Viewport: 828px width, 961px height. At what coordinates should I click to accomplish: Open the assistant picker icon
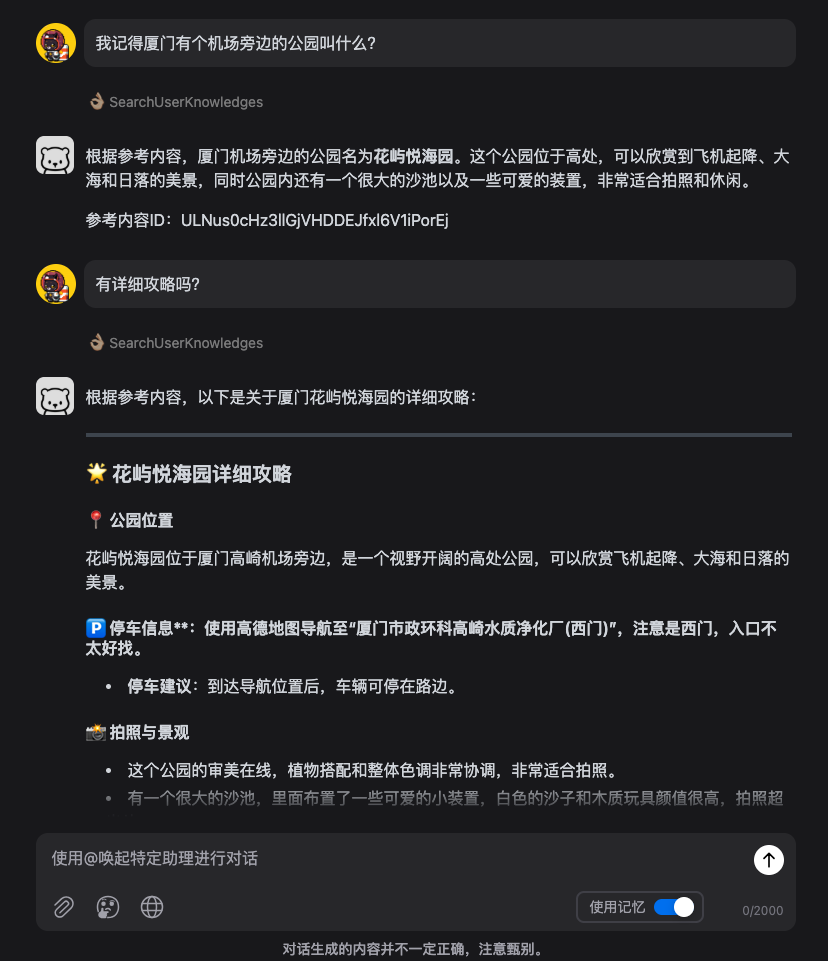(x=108, y=907)
